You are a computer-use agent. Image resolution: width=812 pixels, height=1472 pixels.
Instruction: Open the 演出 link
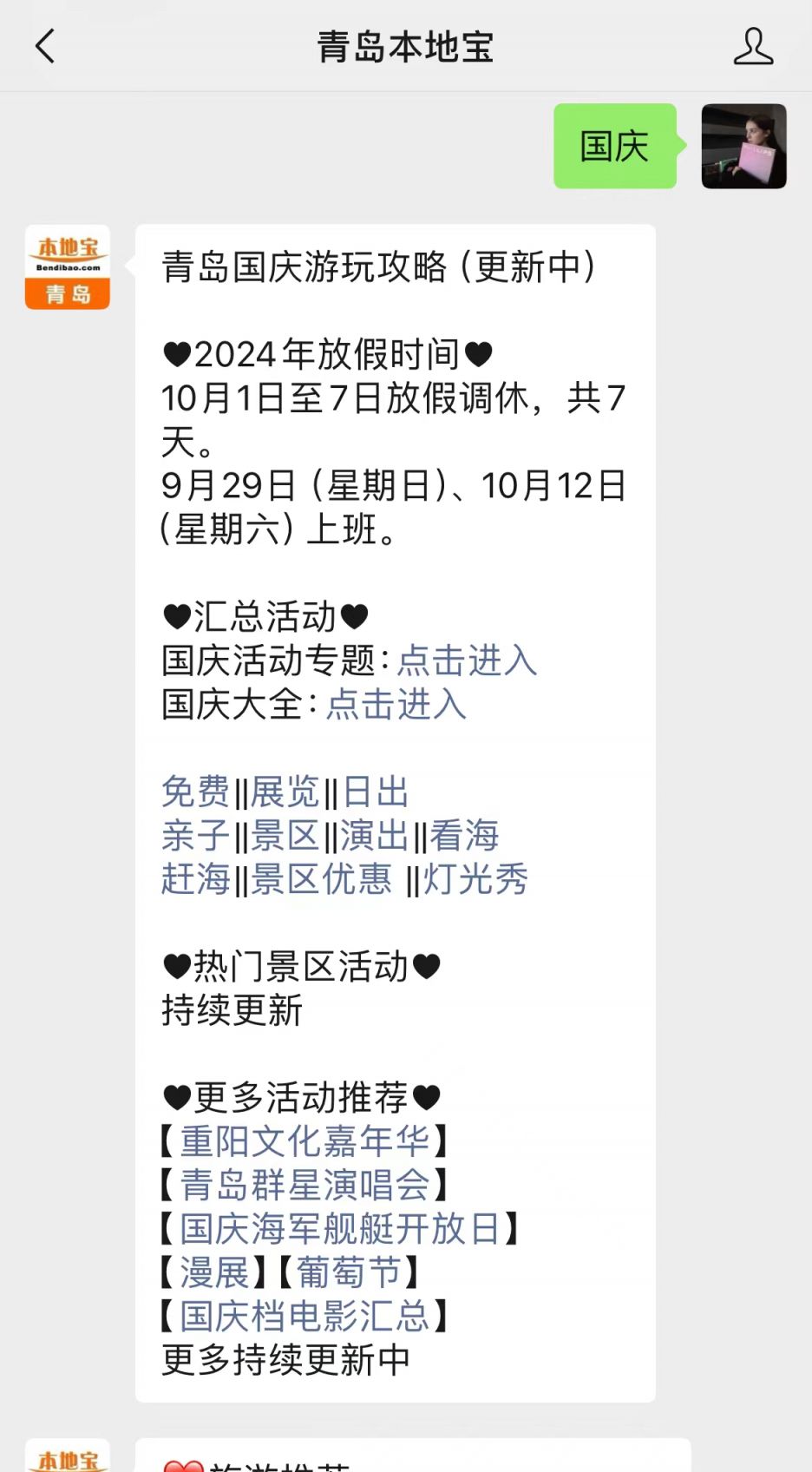pos(374,836)
